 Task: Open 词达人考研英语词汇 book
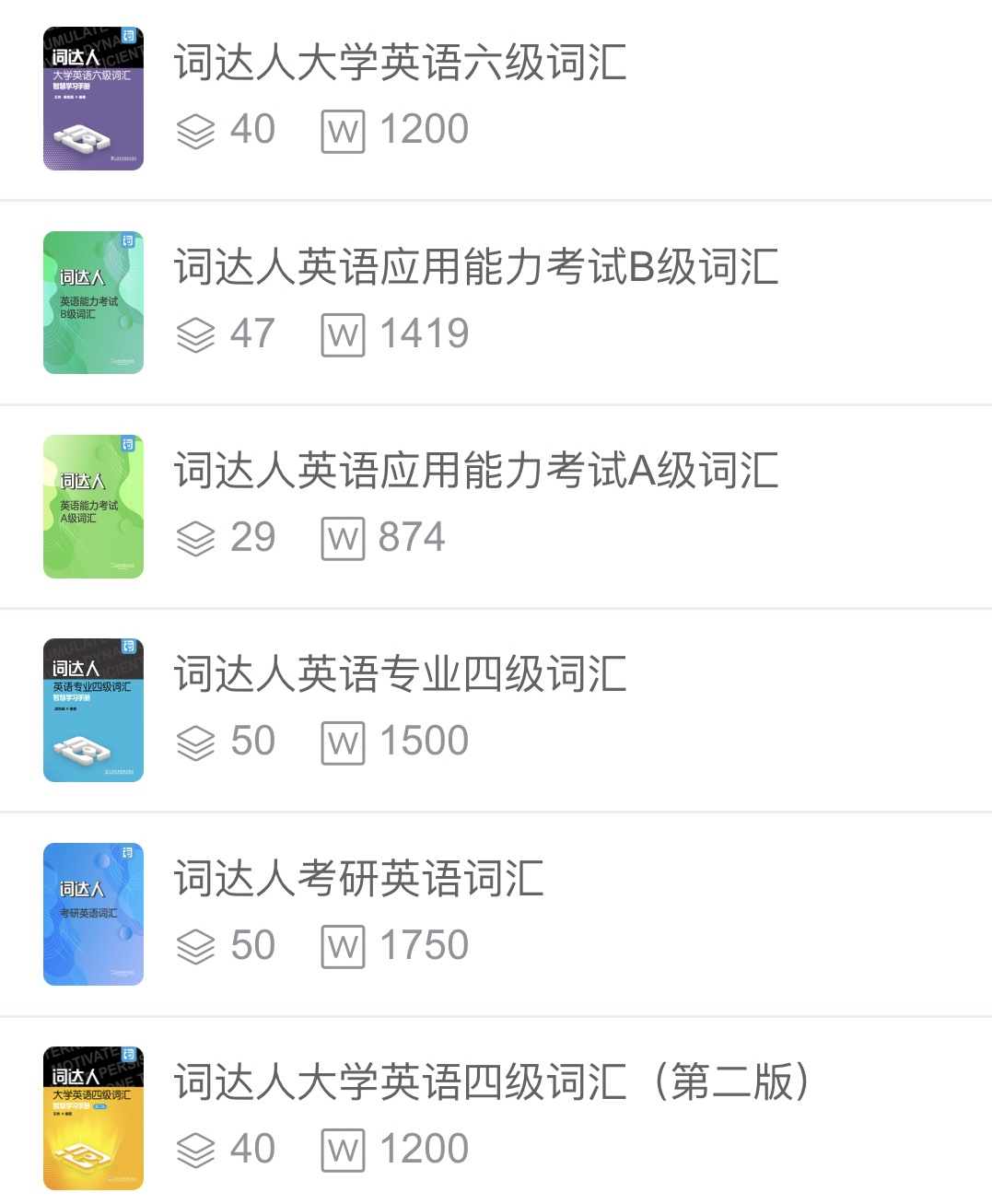click(359, 879)
